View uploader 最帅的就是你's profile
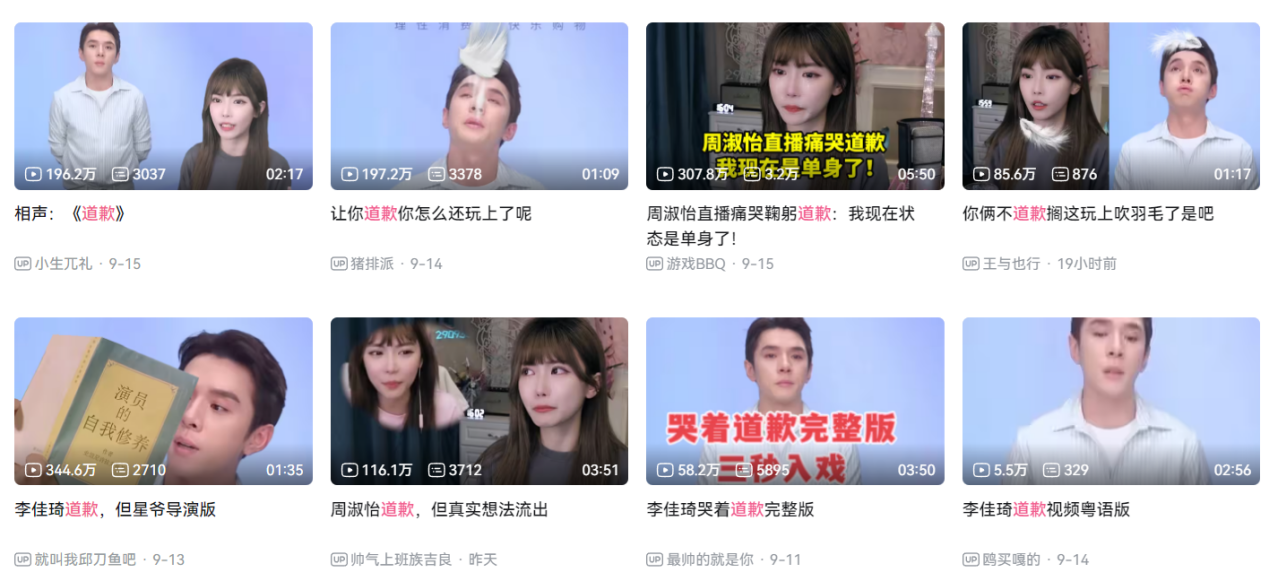1269x581 pixels. [x=710, y=559]
